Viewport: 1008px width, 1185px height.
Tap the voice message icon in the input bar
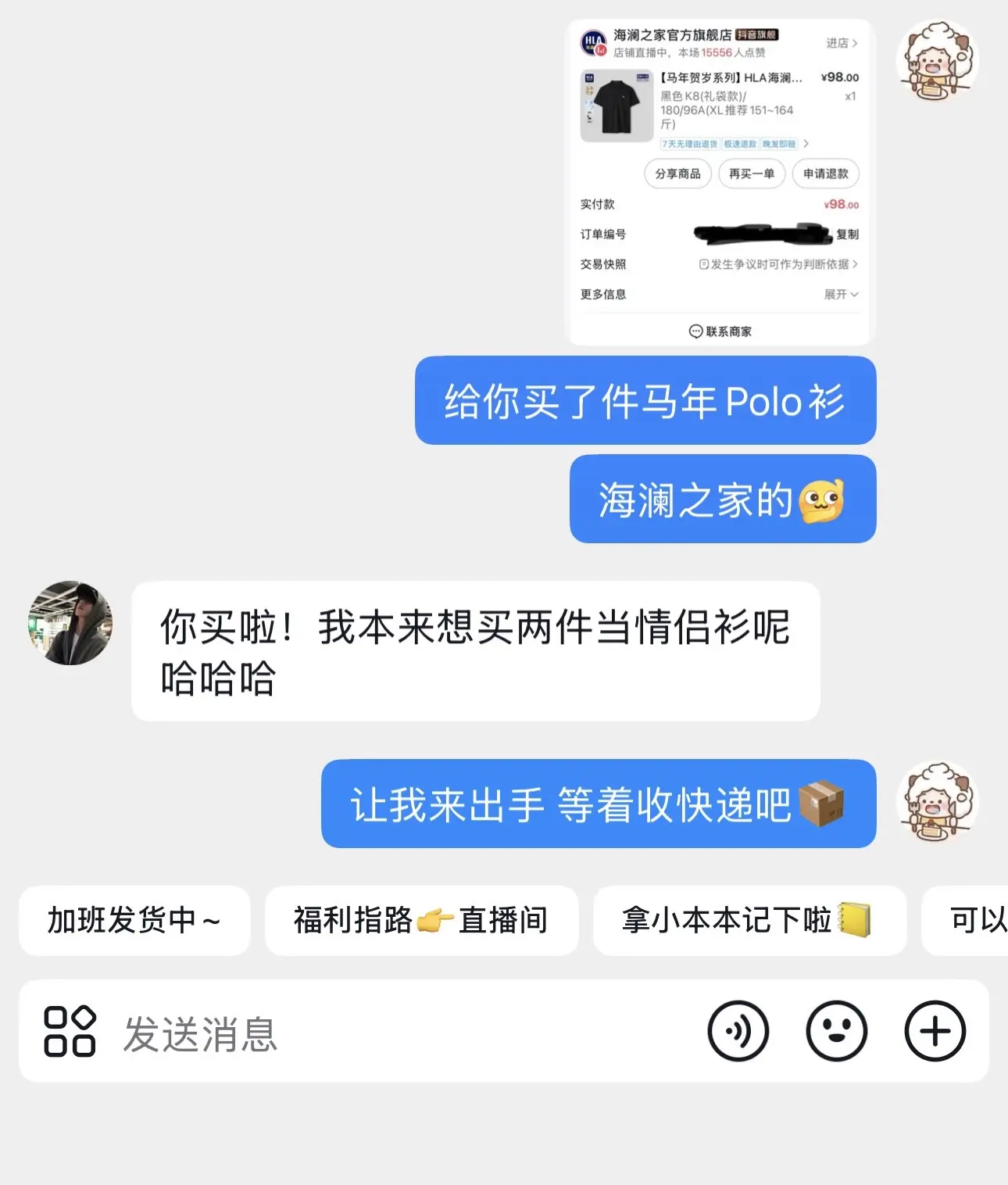[x=739, y=1031]
